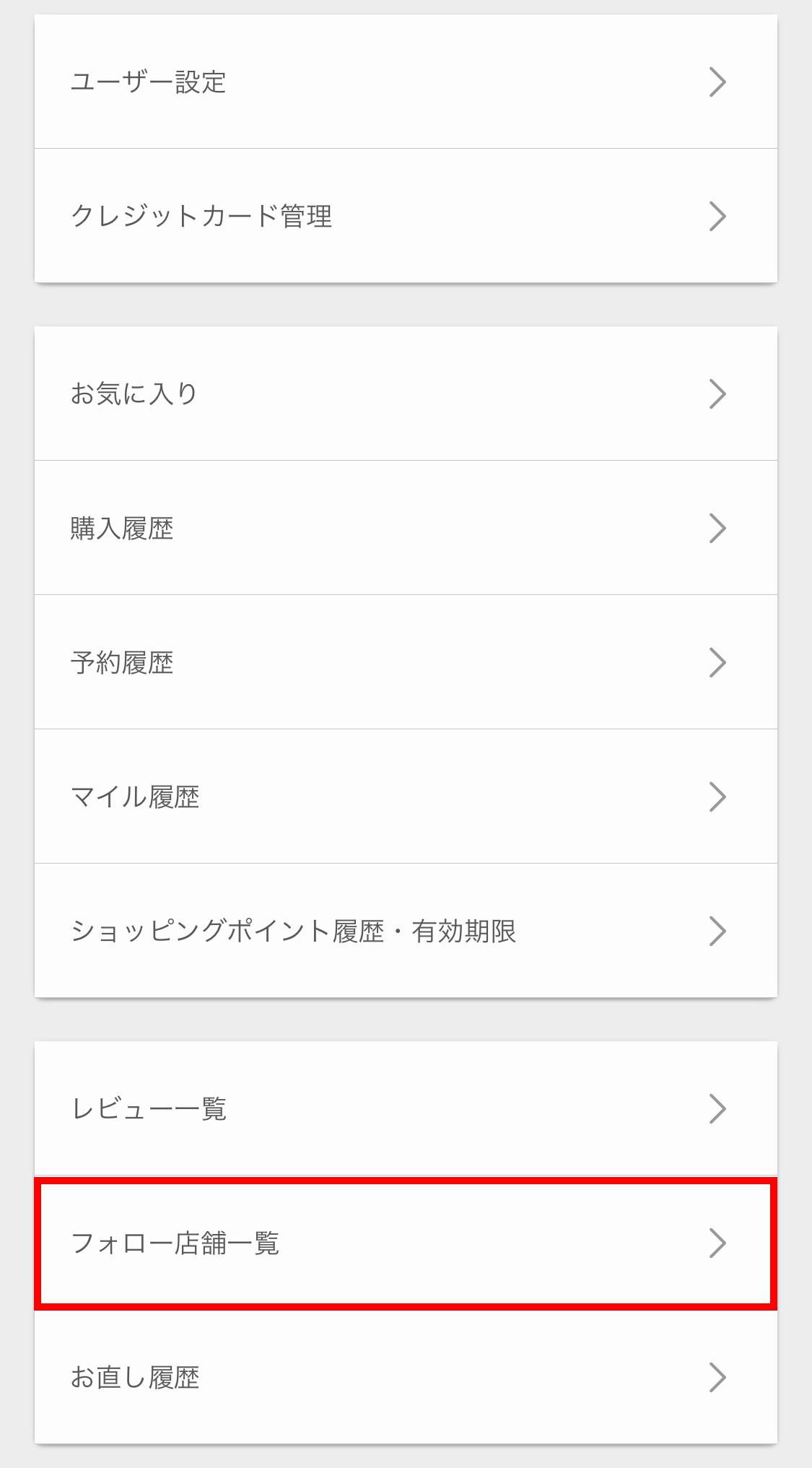Screen dimensions: 812x1468
Task: View 購入履歴 purchase history
Action: coord(405,528)
